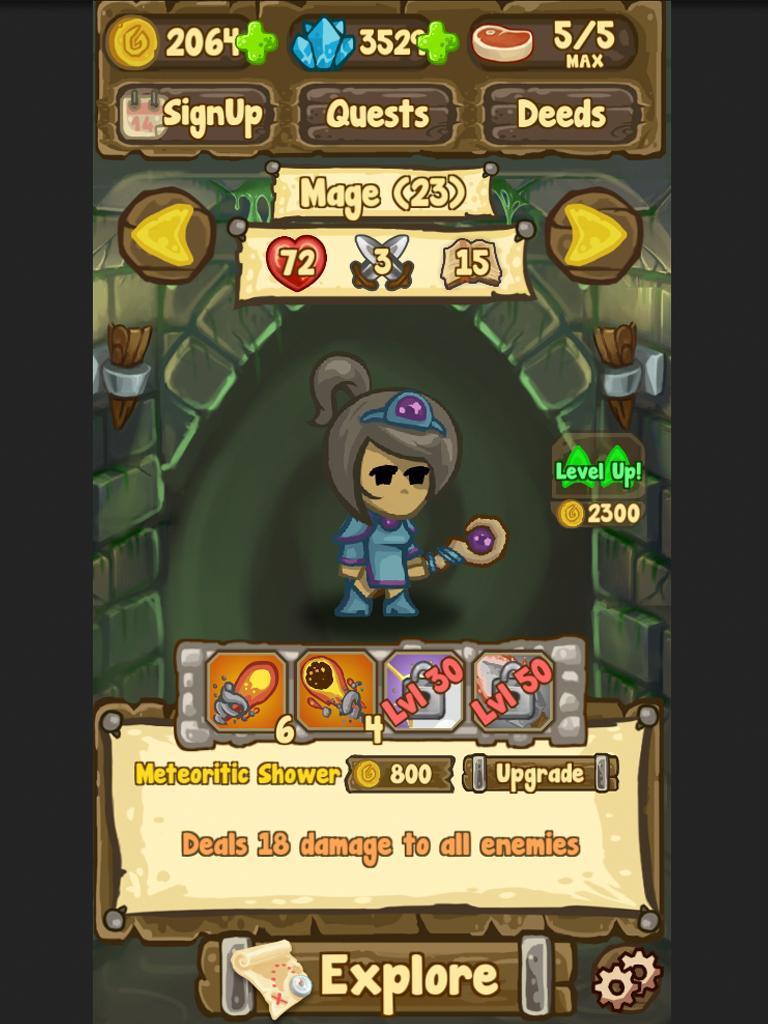The width and height of the screenshot is (768, 1024).
Task: Tap the skill locked until Lvl 30
Action: tap(424, 690)
